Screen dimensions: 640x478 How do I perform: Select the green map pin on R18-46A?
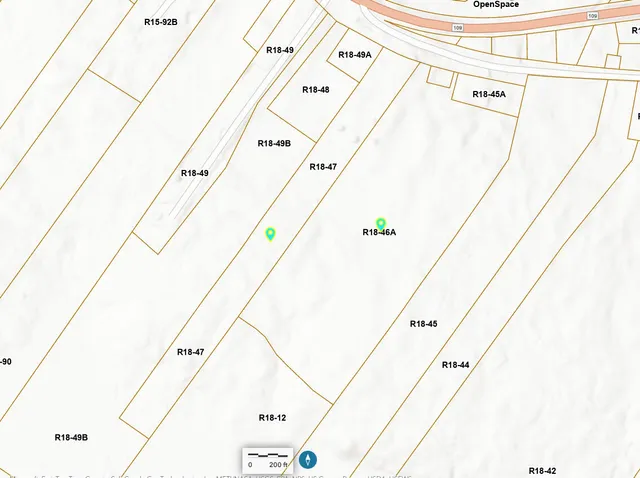381,223
